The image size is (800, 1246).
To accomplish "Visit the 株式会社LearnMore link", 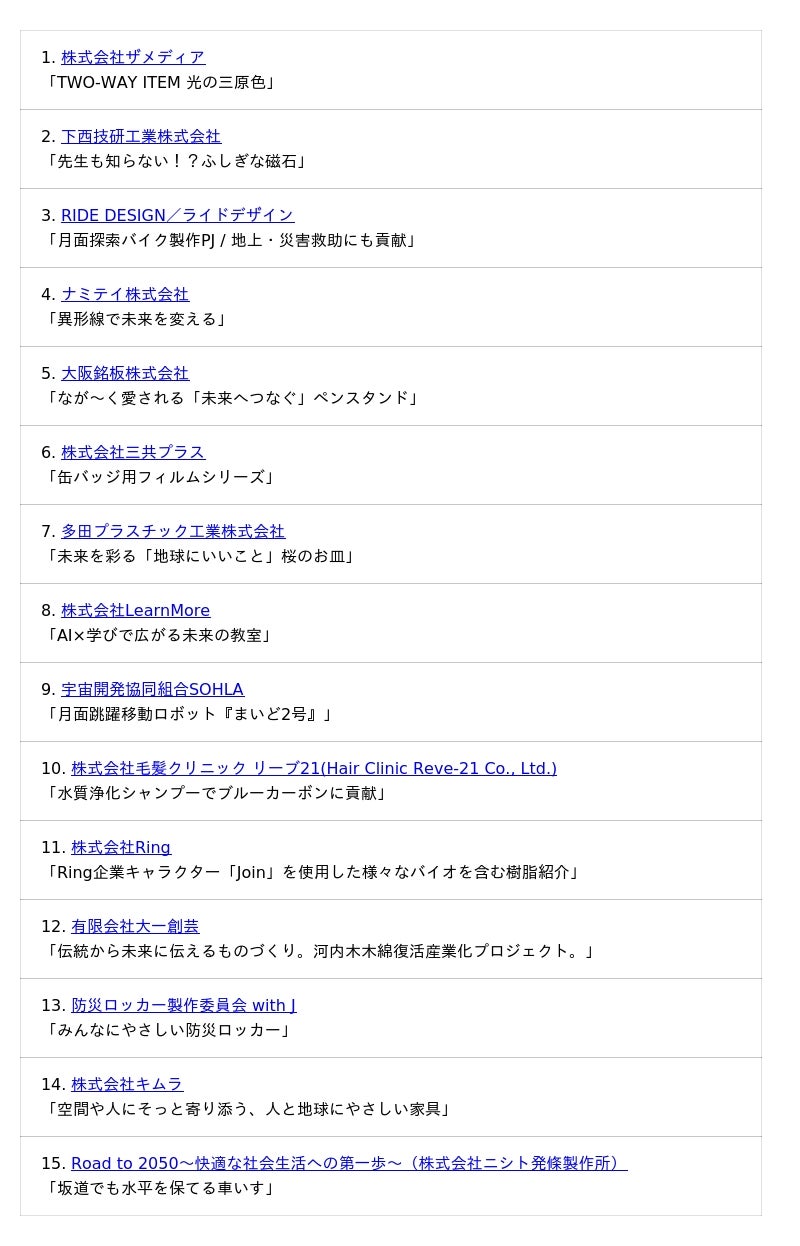I will 135,611.
